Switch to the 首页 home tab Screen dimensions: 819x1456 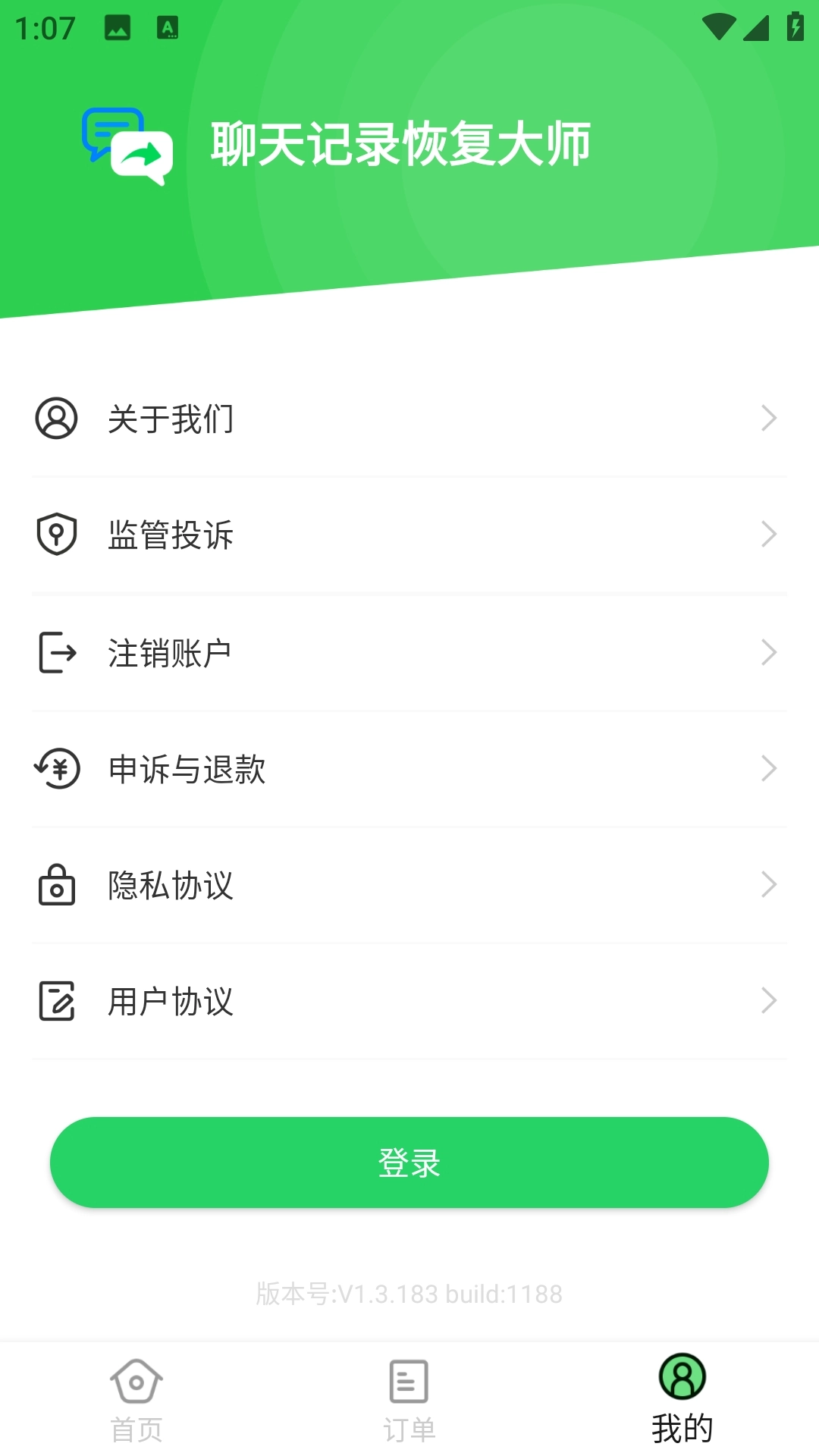(x=136, y=1400)
